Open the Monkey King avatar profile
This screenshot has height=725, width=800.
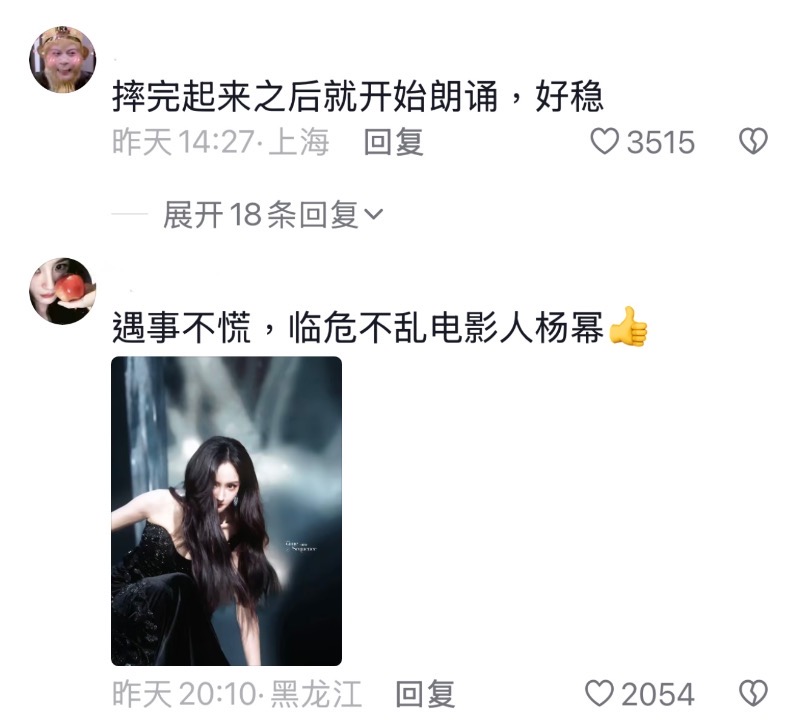pyautogui.click(x=63, y=60)
